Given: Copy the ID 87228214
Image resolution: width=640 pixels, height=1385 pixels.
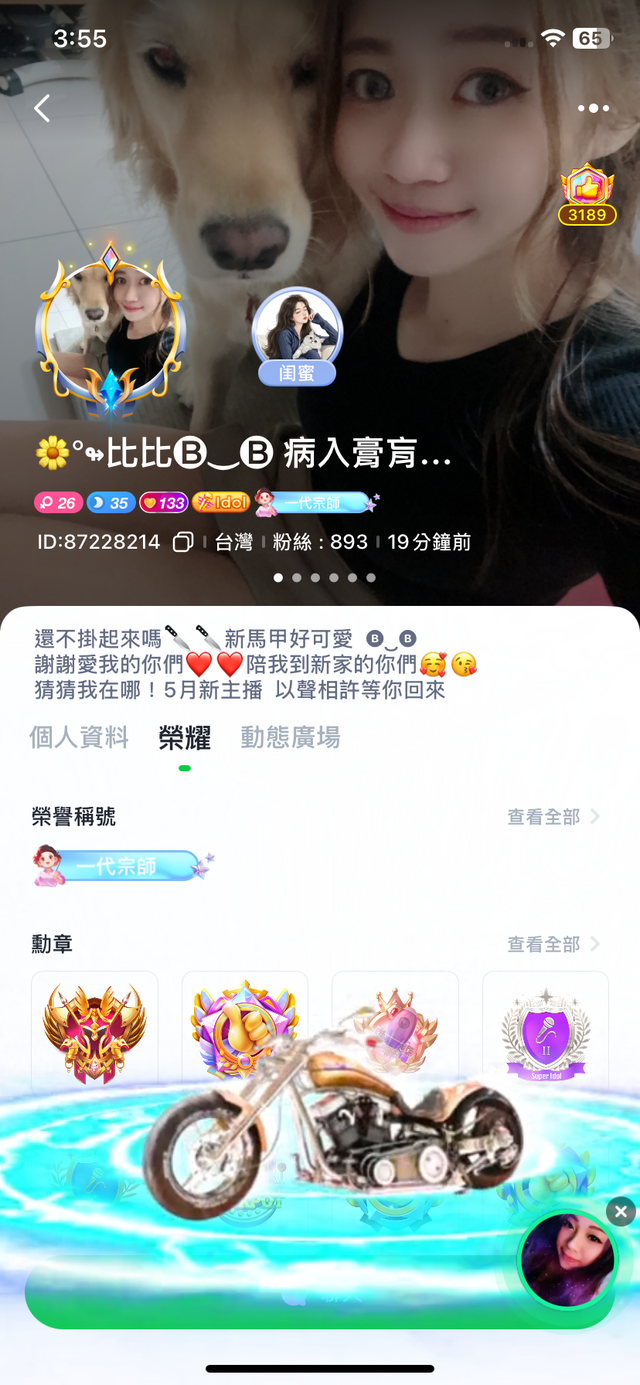Looking at the screenshot, I should pyautogui.click(x=183, y=543).
